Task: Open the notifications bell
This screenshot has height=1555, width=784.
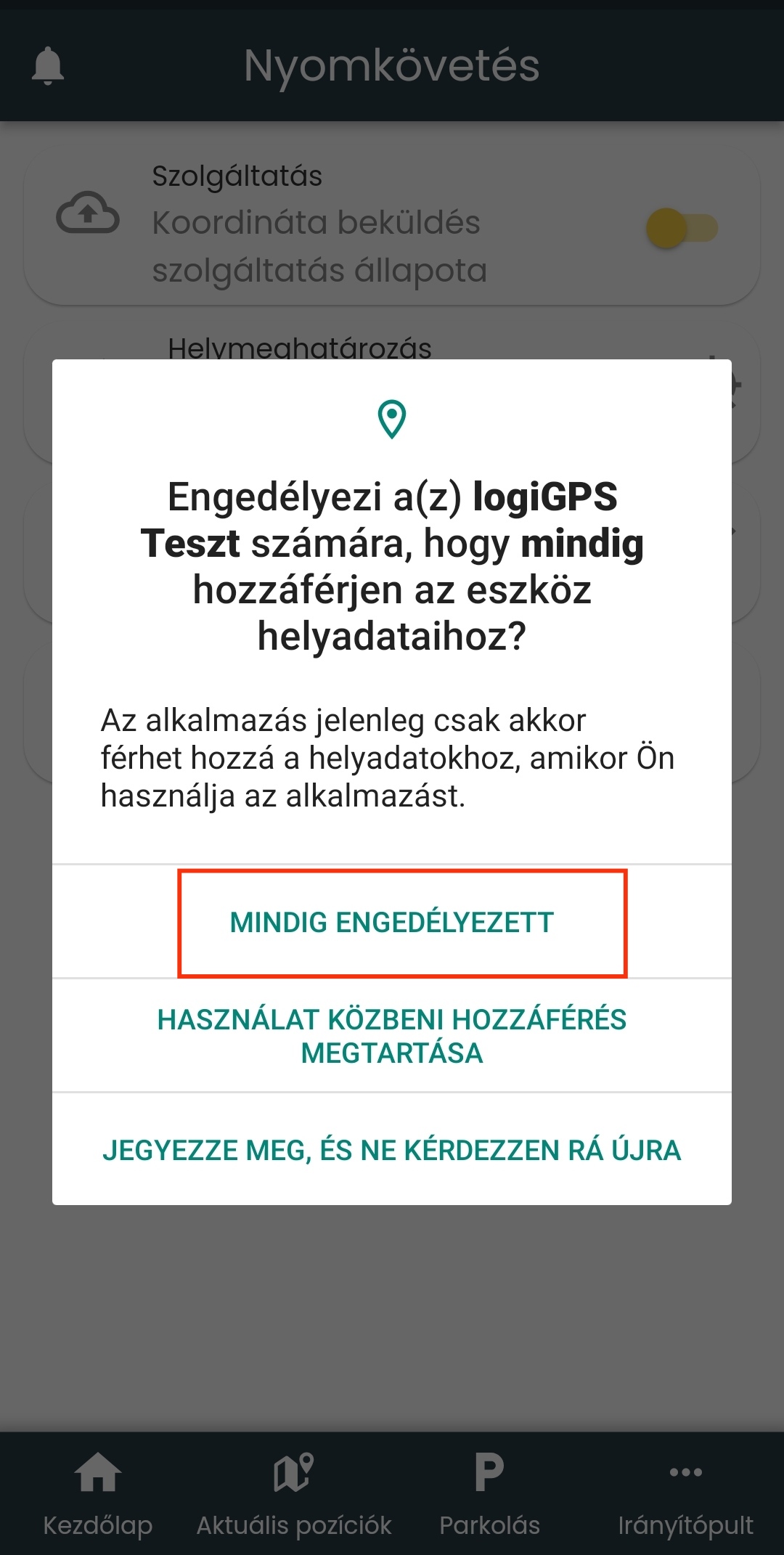Action: [x=48, y=67]
